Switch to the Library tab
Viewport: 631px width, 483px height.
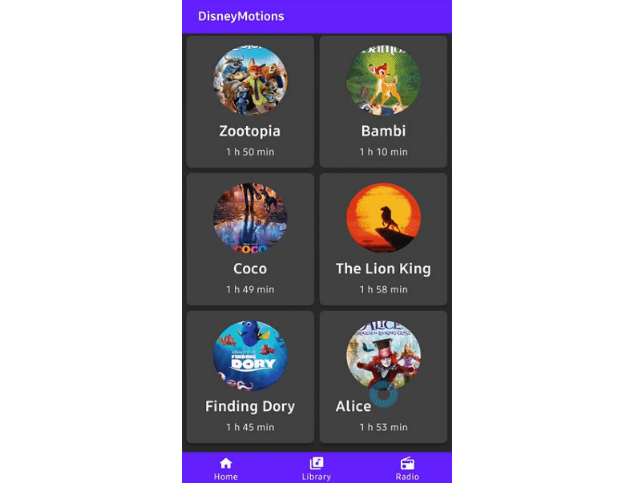pos(316,468)
